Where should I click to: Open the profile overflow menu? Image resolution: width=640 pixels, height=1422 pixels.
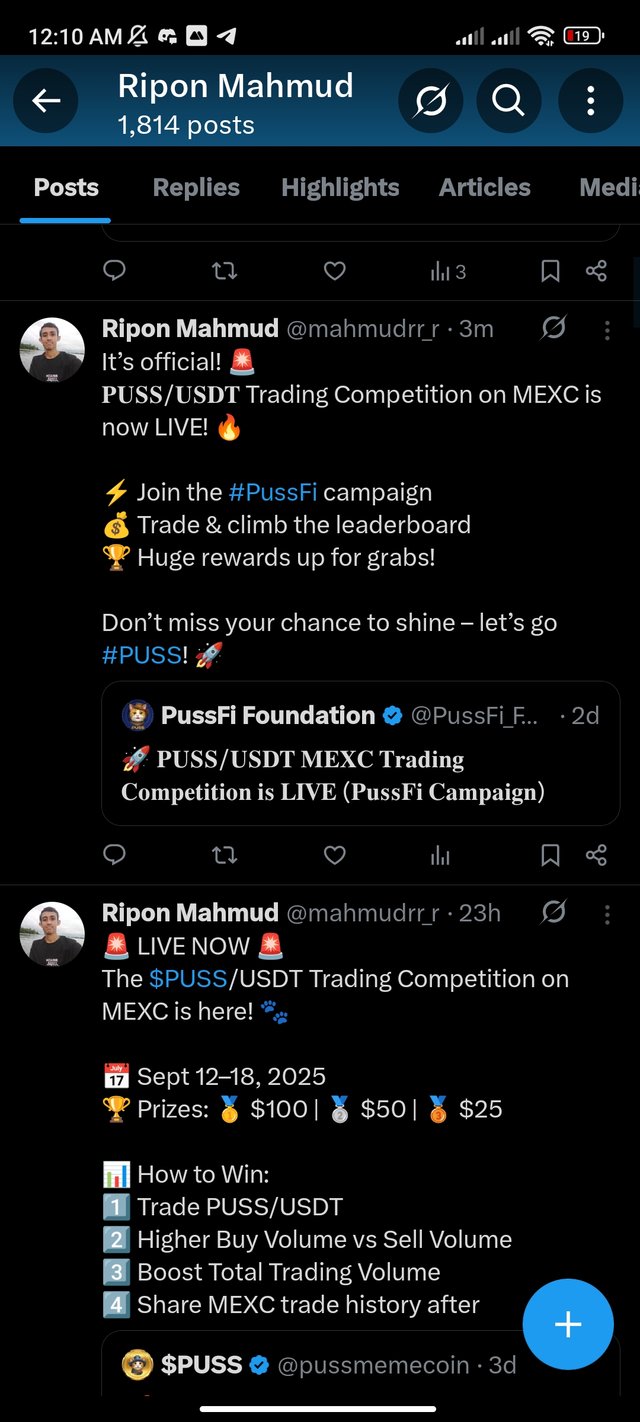590,100
